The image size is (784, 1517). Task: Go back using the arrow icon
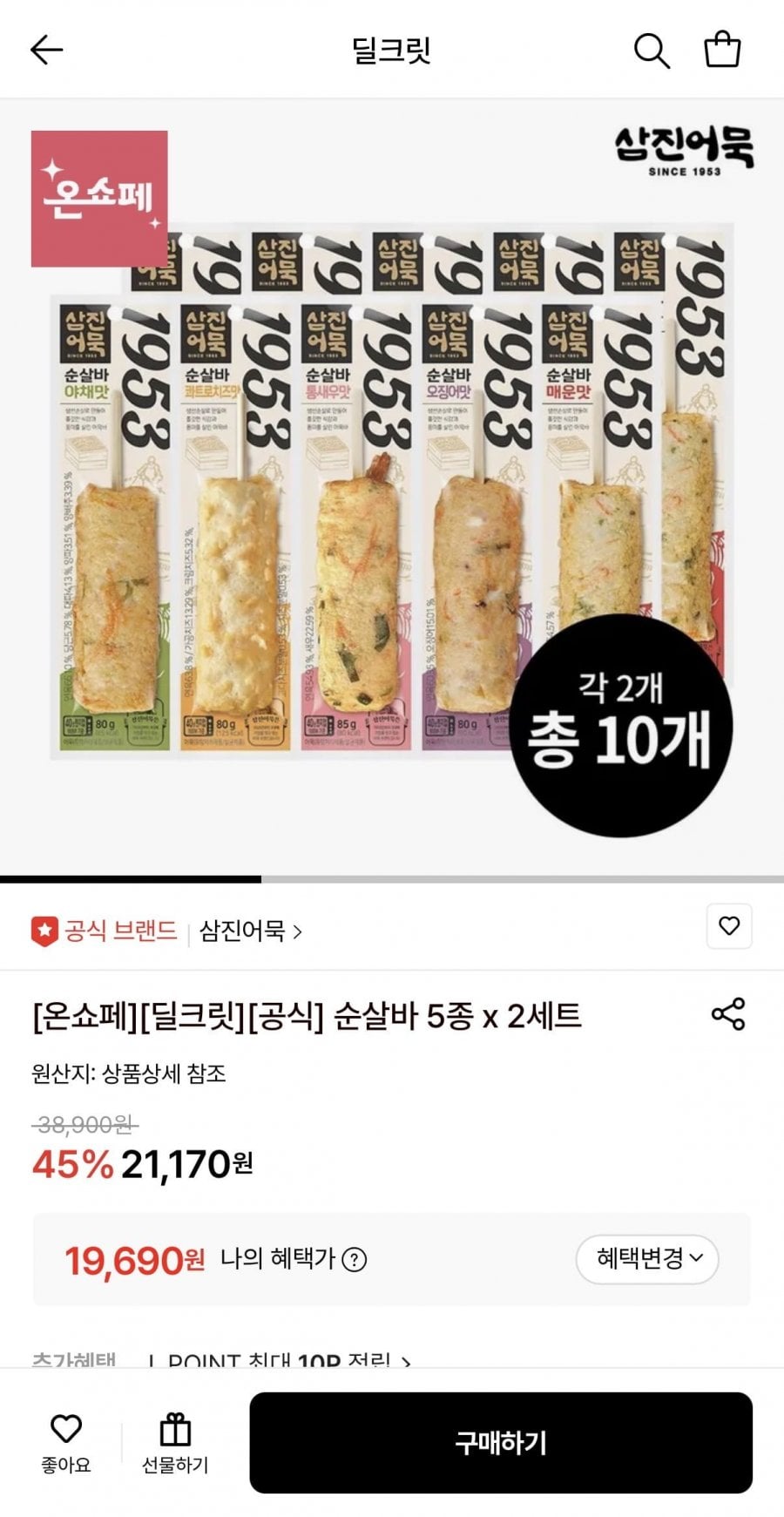(47, 51)
